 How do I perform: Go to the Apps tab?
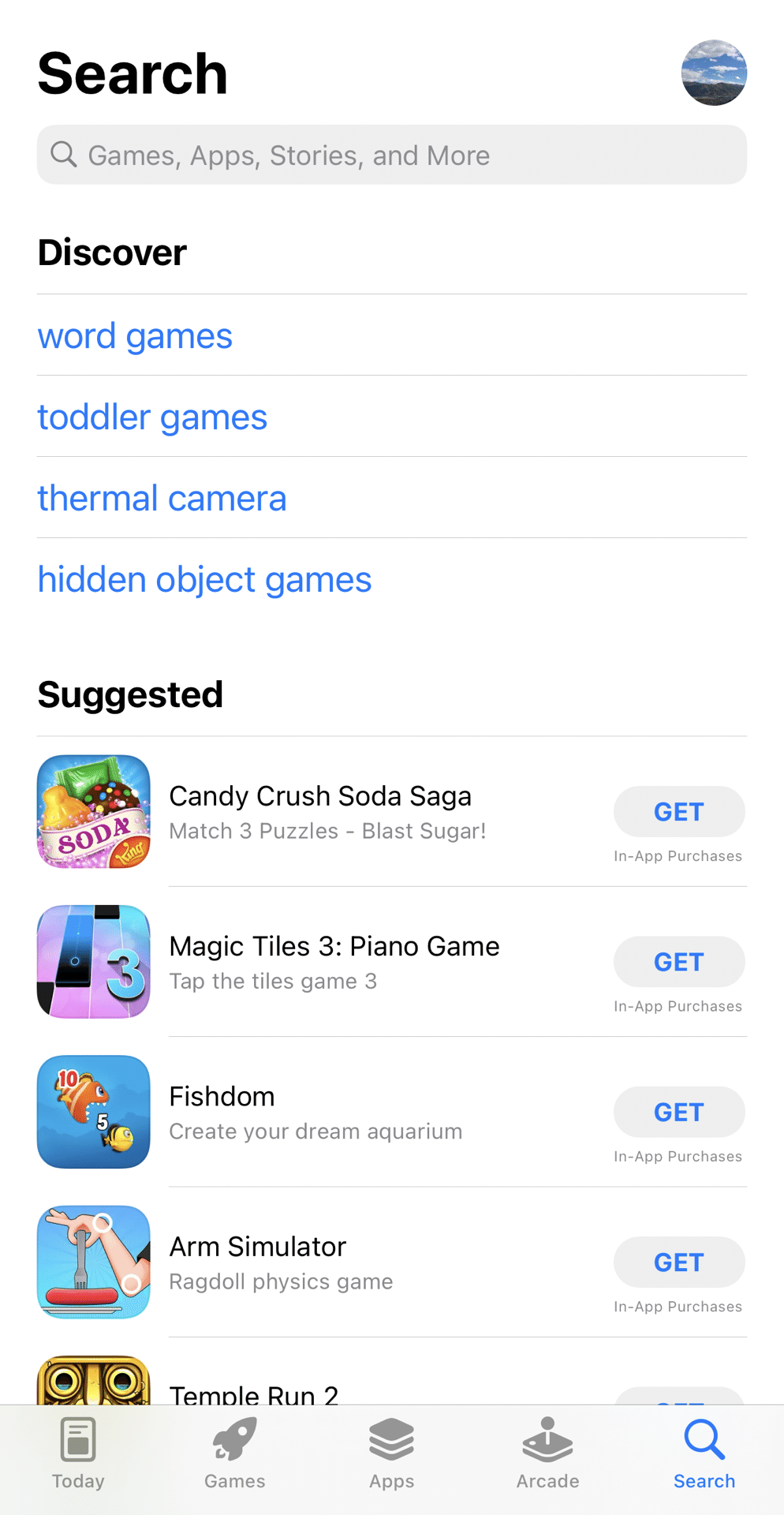tap(392, 1453)
